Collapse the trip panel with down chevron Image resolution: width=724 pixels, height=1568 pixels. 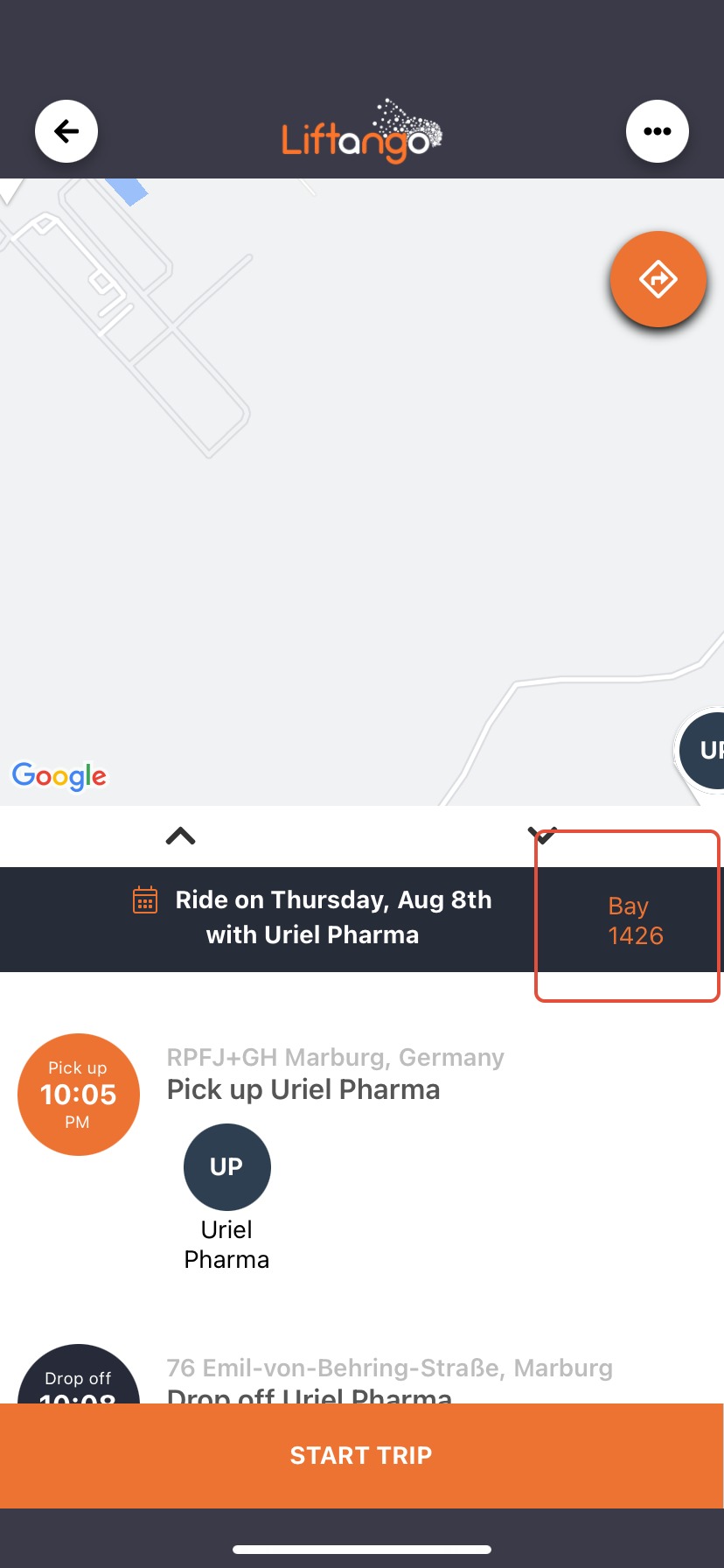[543, 836]
